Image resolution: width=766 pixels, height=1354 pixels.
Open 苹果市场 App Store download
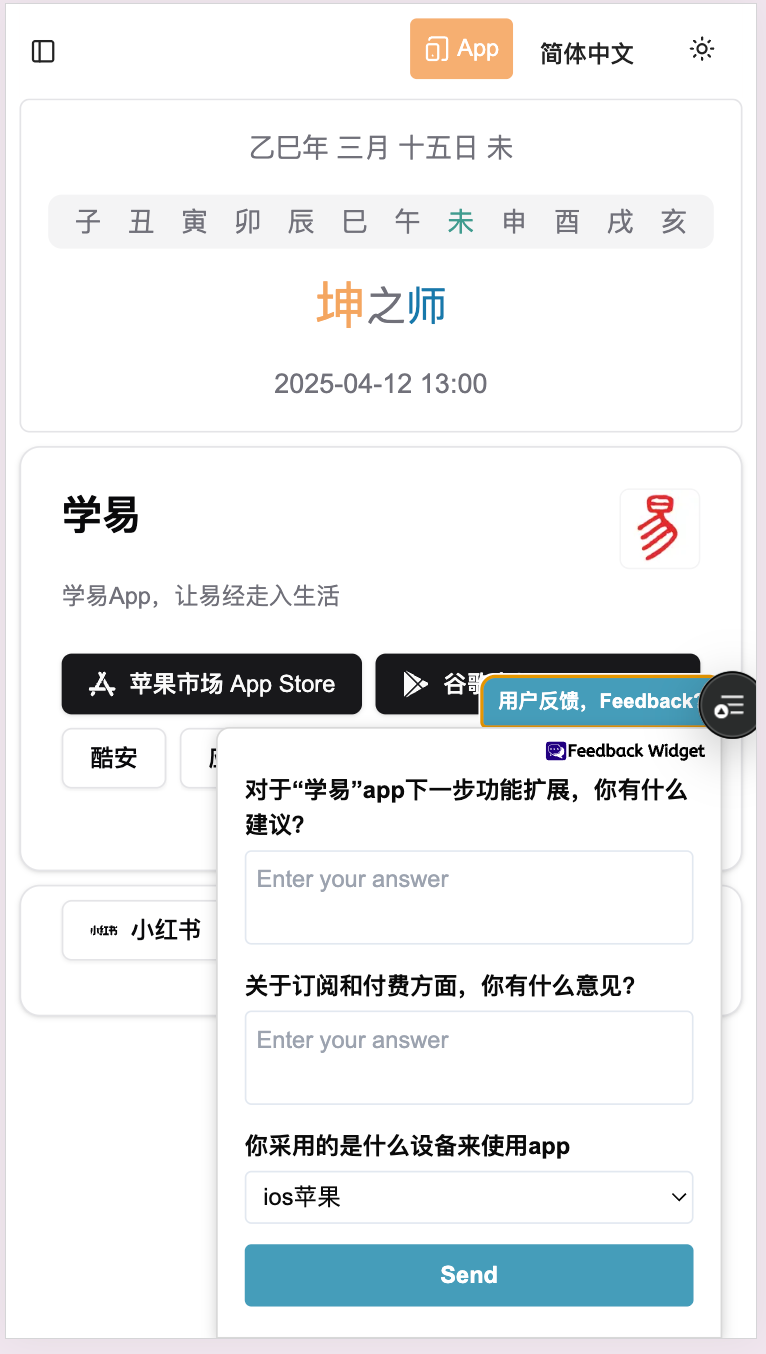pos(212,684)
